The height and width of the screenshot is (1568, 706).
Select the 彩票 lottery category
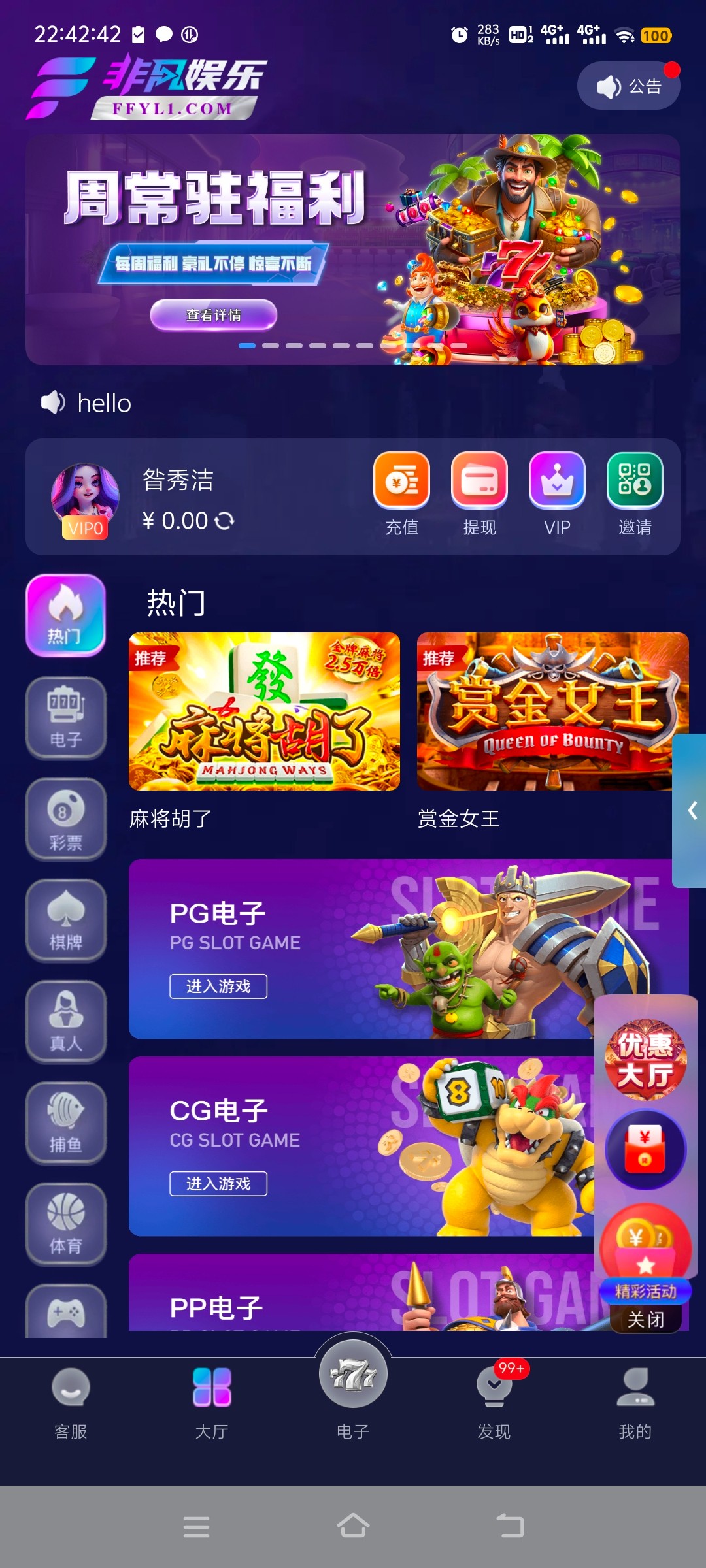pos(65,819)
